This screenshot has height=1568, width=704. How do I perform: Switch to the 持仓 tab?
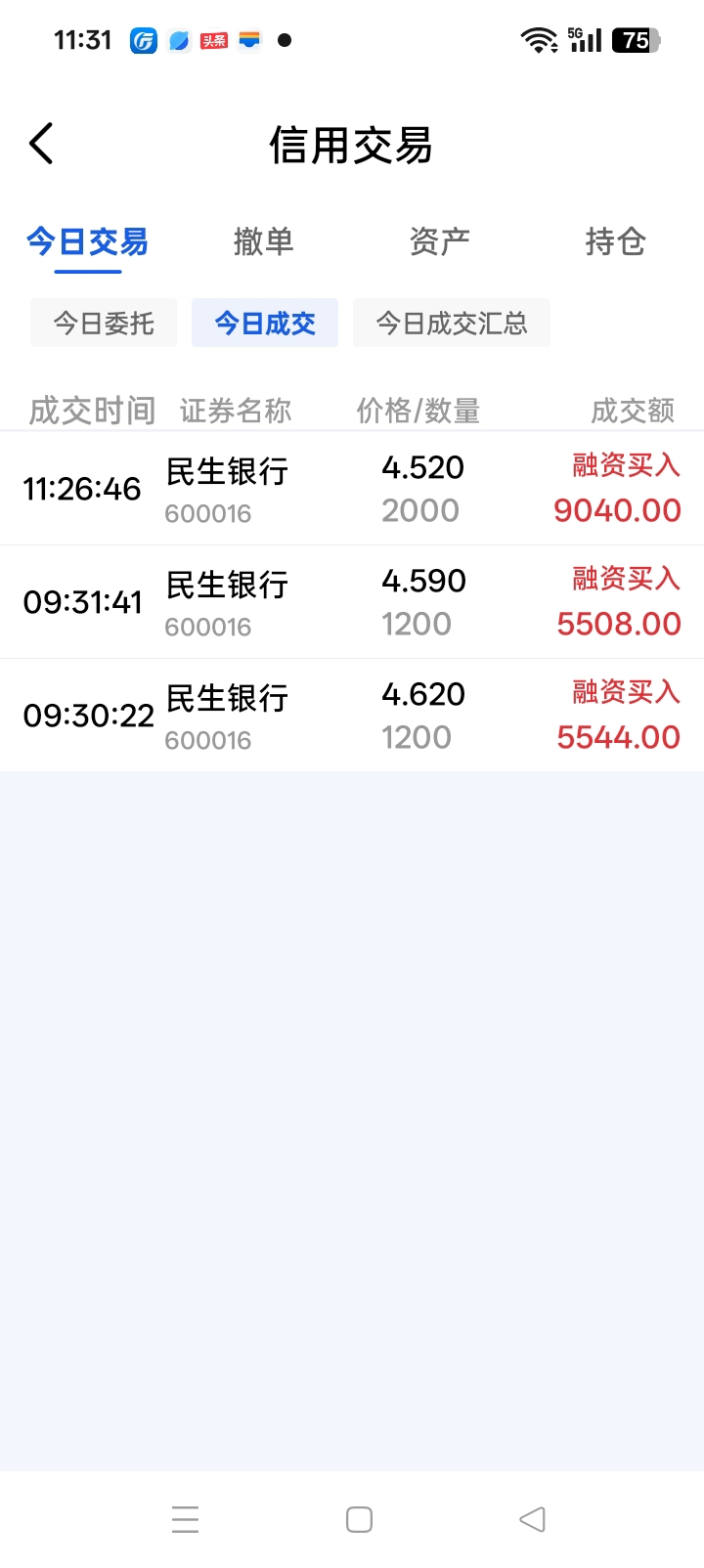(x=616, y=241)
